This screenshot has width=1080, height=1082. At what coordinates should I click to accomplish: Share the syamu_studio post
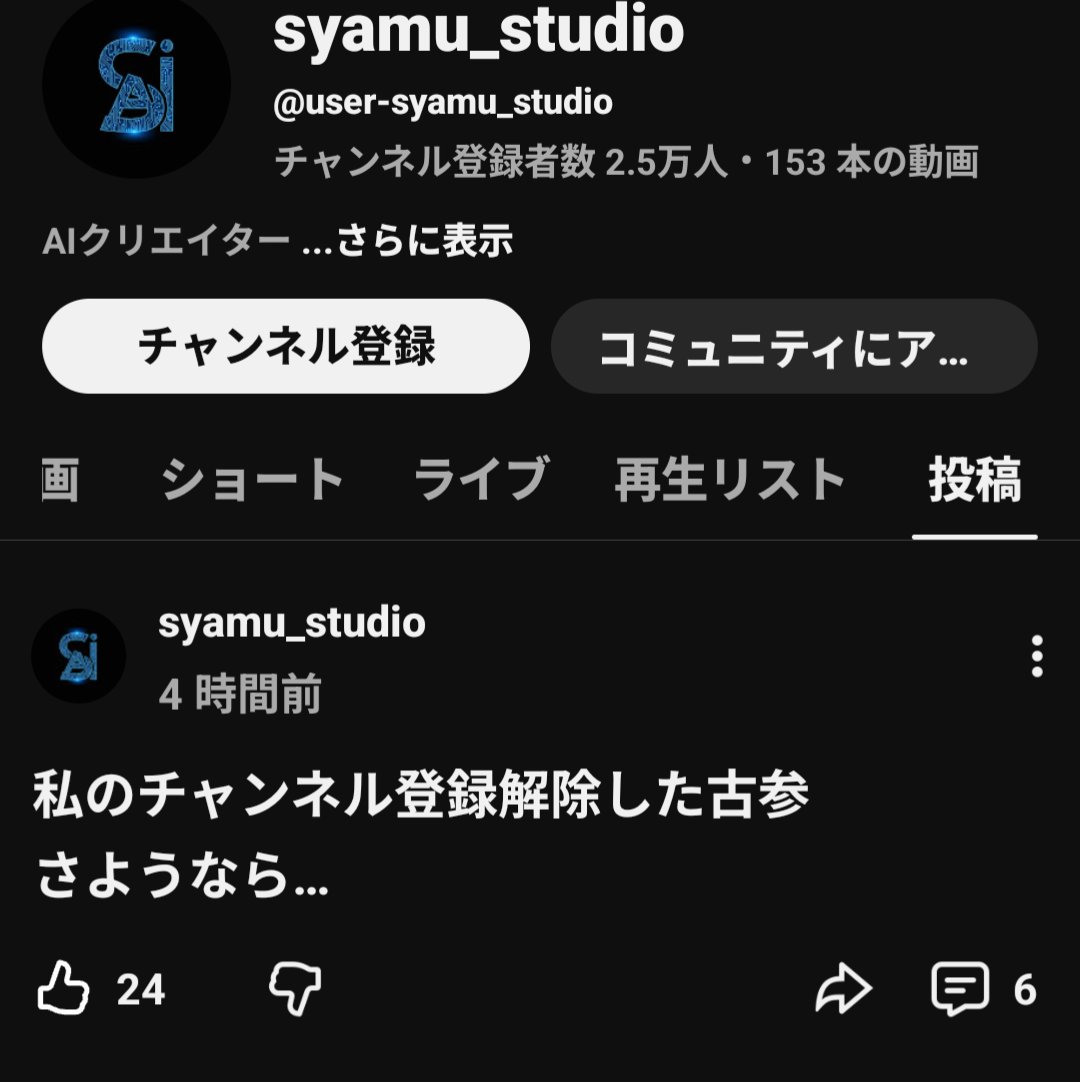point(843,989)
